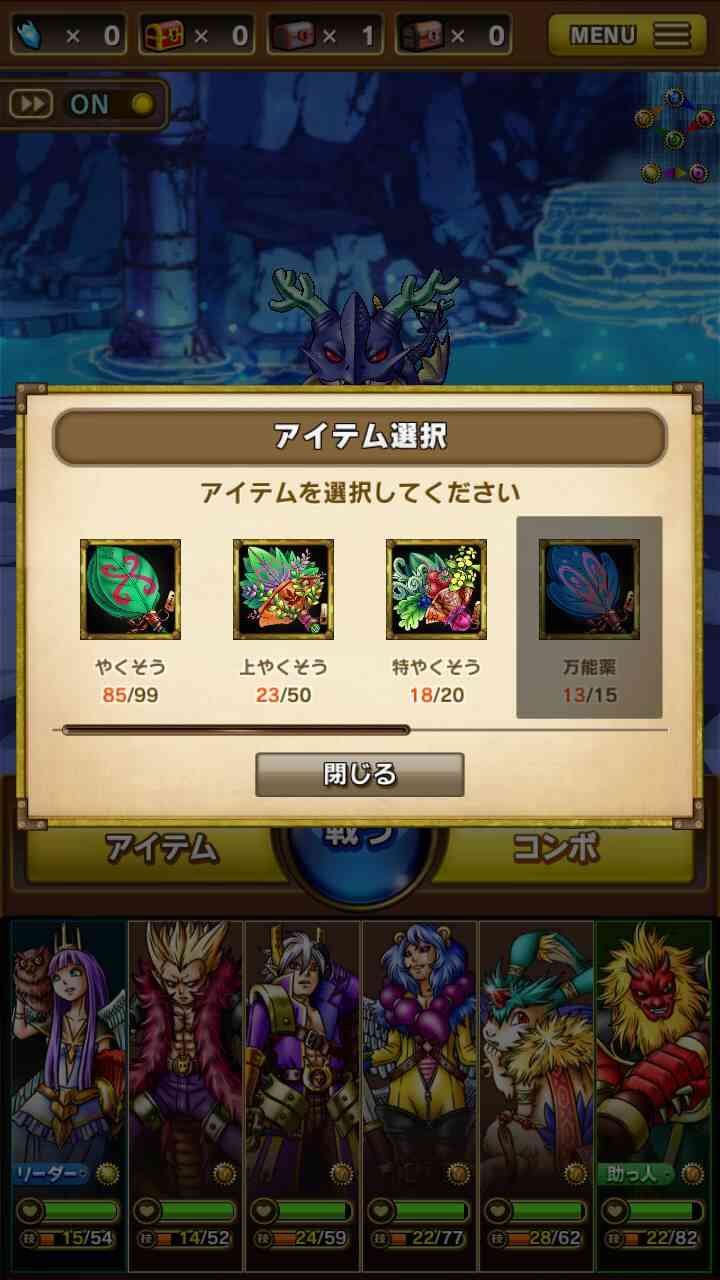
Task: Toggle the fast-forward ON switch
Action: point(84,104)
